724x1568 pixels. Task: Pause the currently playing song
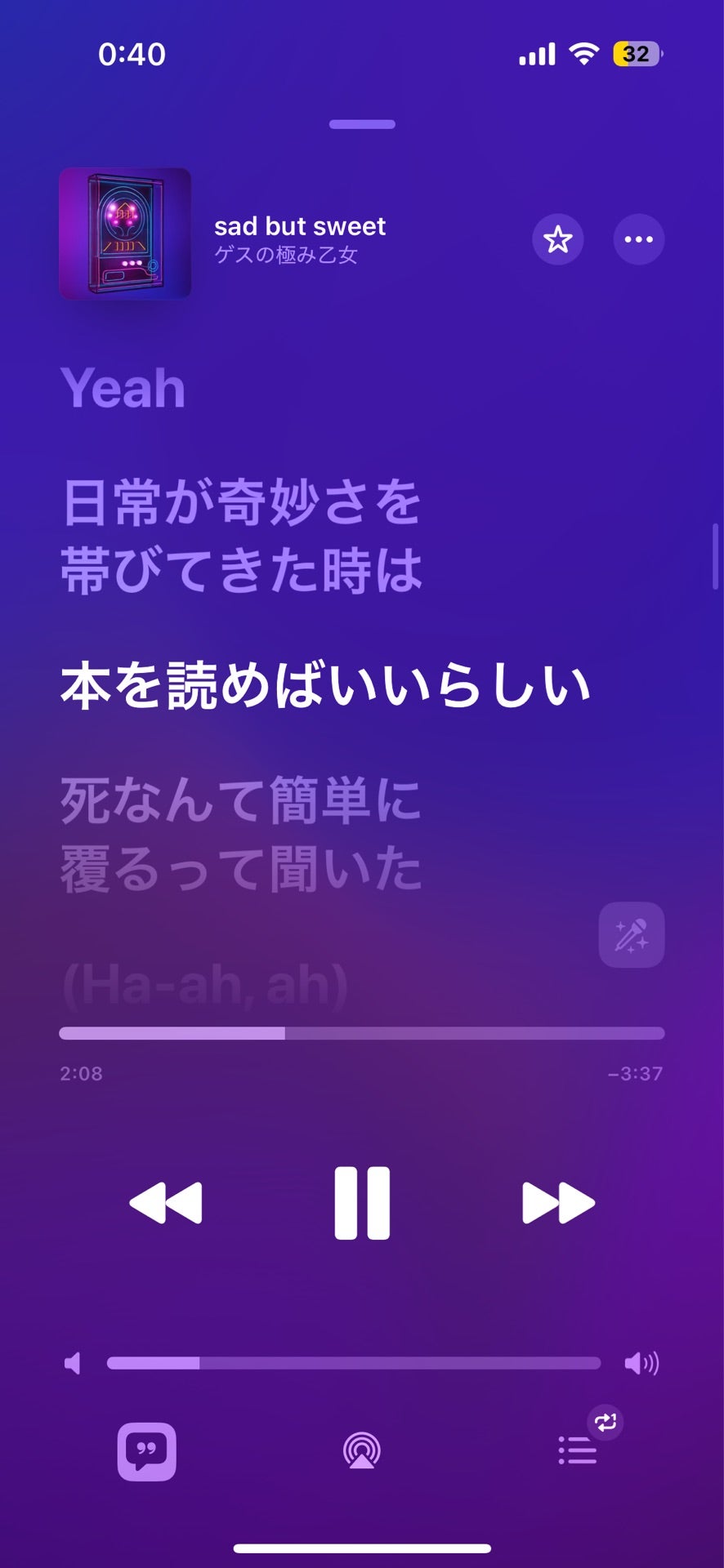[x=362, y=1200]
